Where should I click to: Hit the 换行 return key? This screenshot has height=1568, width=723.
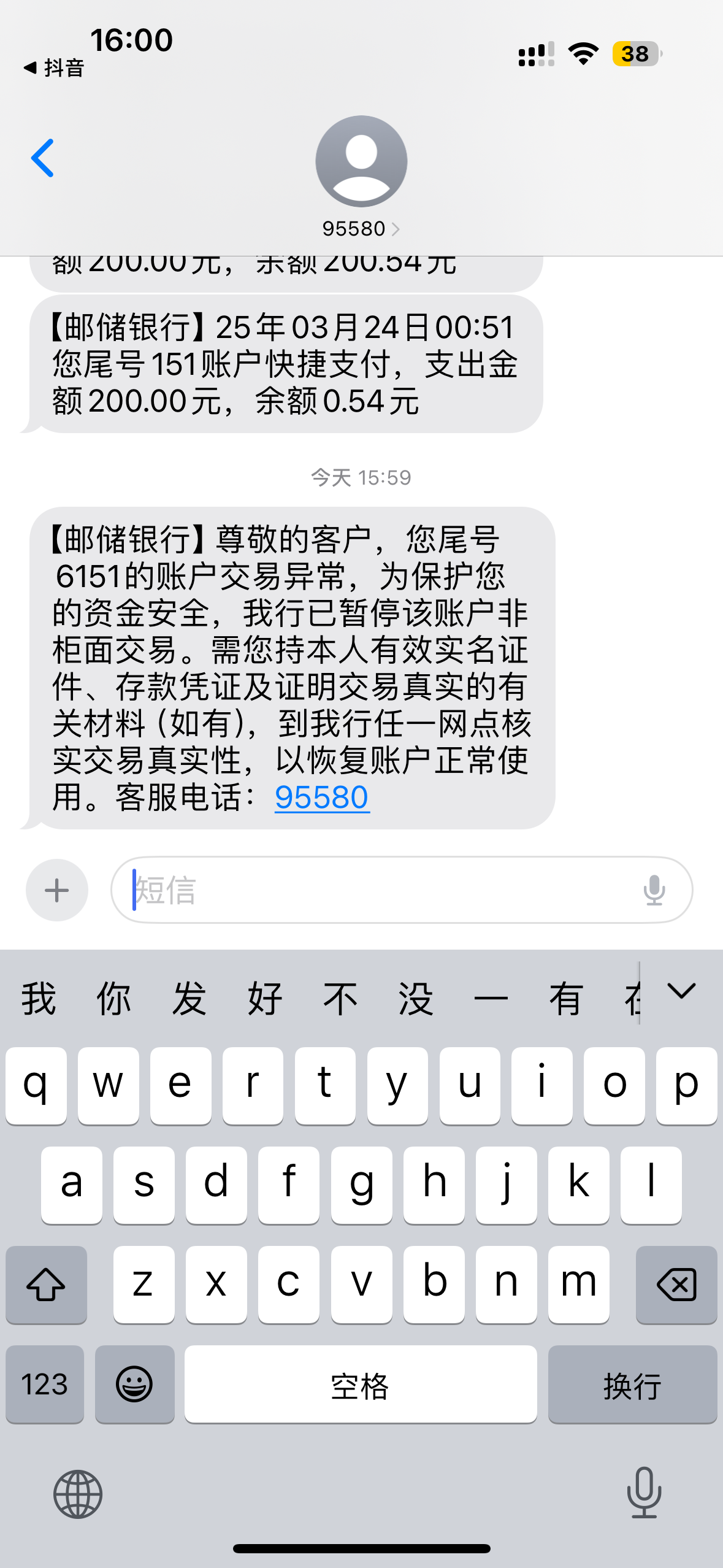click(632, 1384)
